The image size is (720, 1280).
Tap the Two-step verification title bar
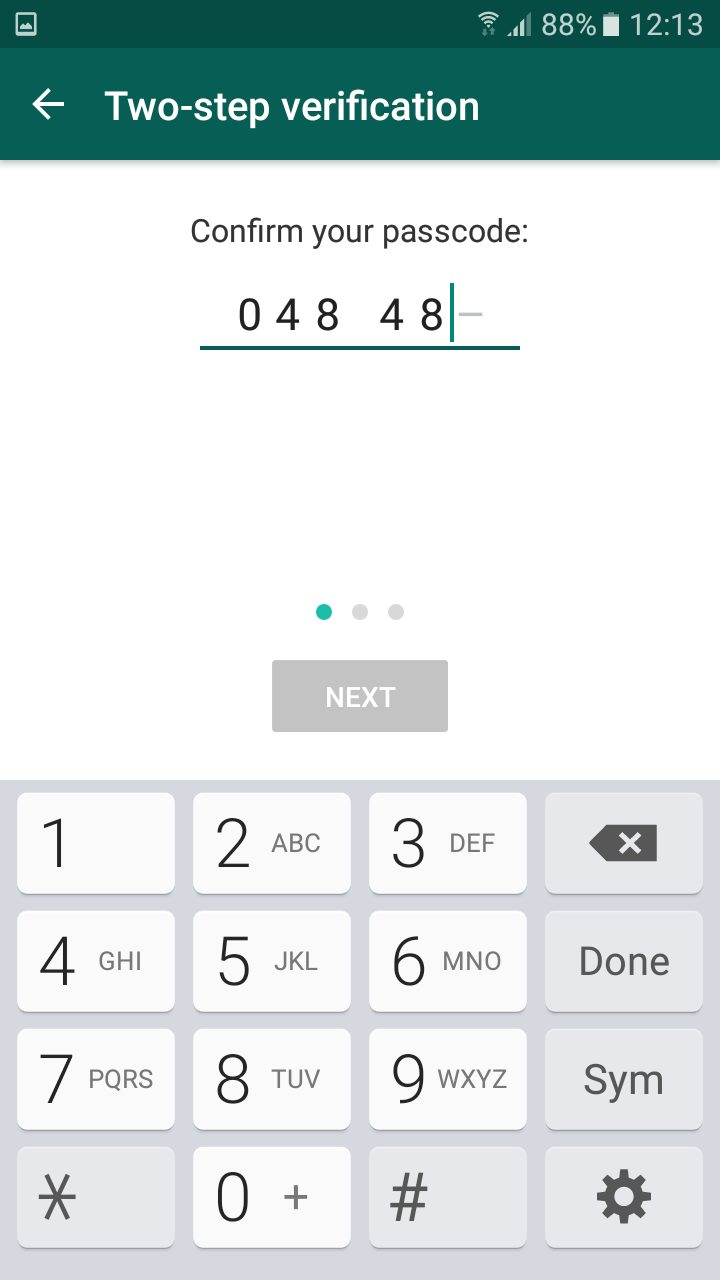pyautogui.click(x=292, y=106)
